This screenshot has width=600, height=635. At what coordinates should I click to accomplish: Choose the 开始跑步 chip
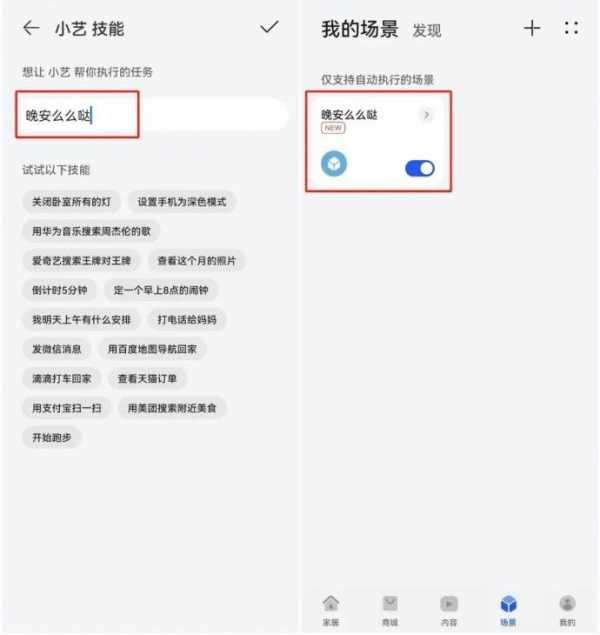52,437
